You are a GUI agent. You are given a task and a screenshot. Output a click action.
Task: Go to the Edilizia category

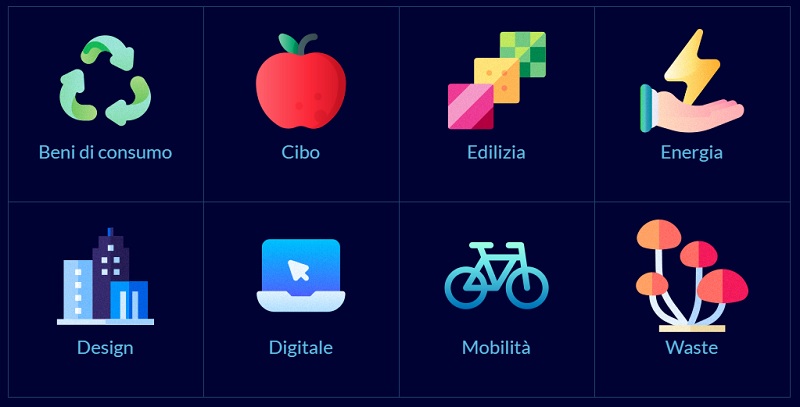[x=496, y=103]
